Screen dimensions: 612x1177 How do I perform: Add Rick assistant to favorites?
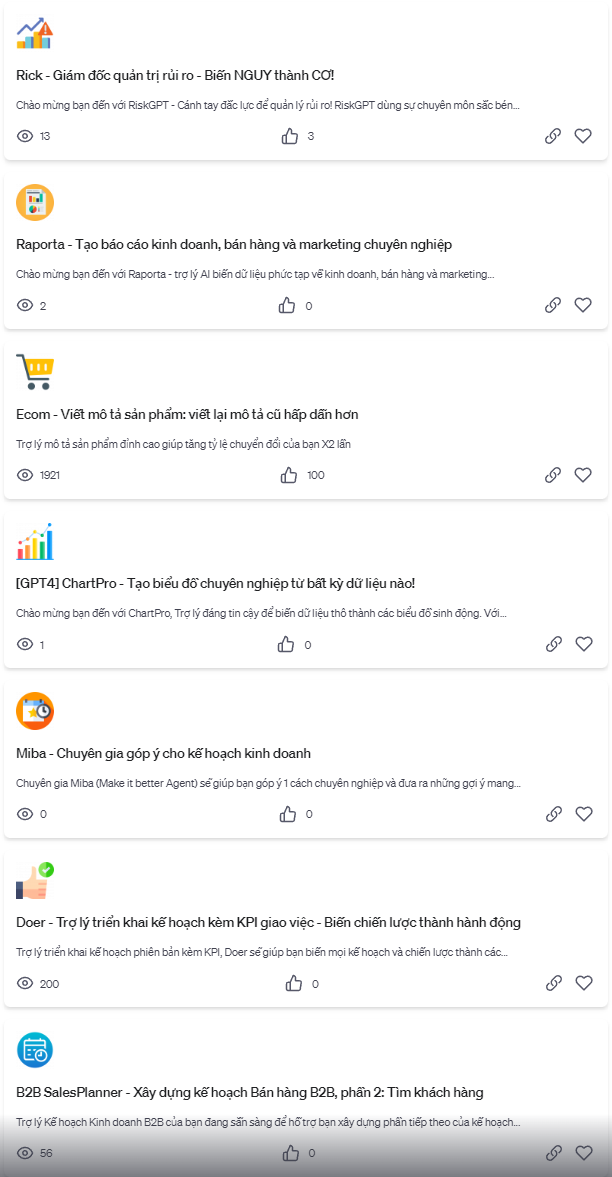[x=583, y=136]
